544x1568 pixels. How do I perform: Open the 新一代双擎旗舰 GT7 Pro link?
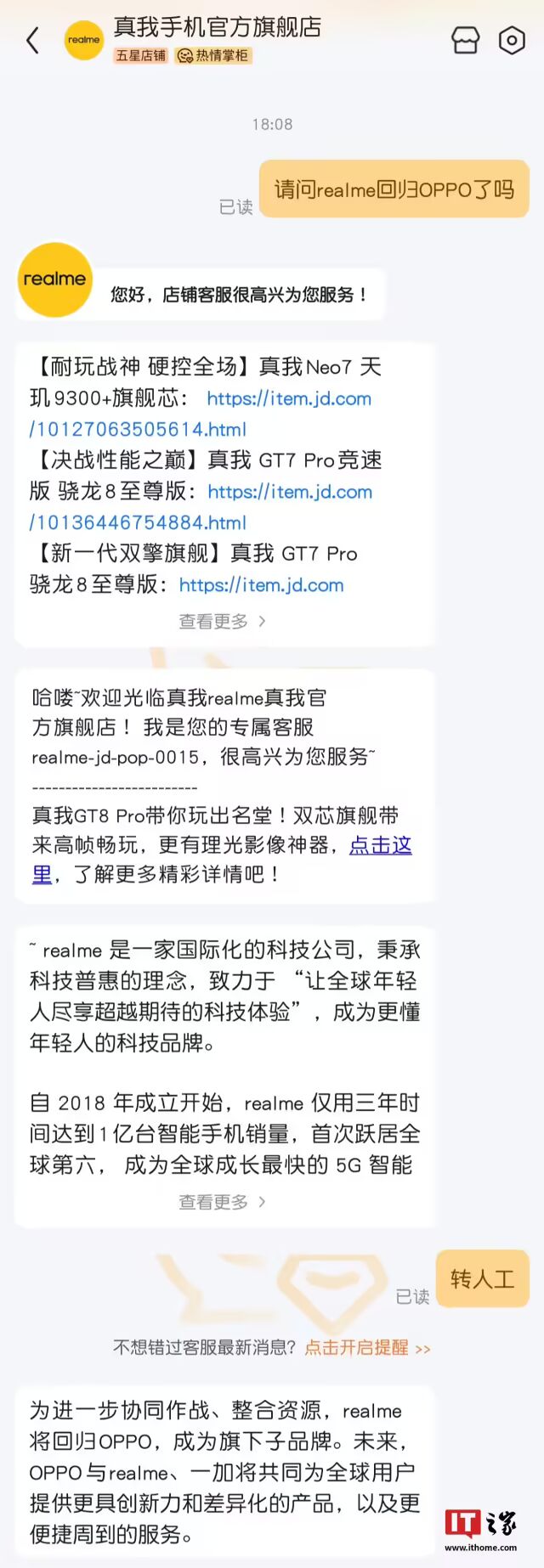[261, 585]
